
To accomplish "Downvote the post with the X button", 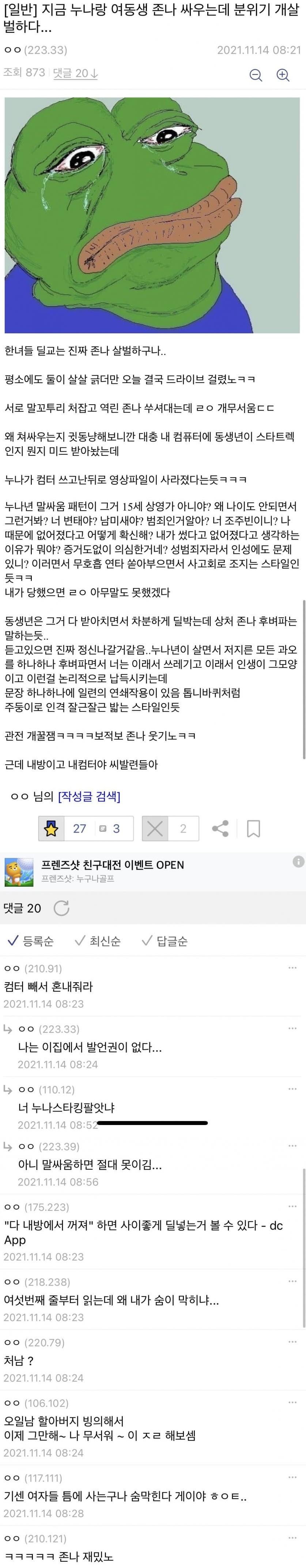I will tap(155, 829).
